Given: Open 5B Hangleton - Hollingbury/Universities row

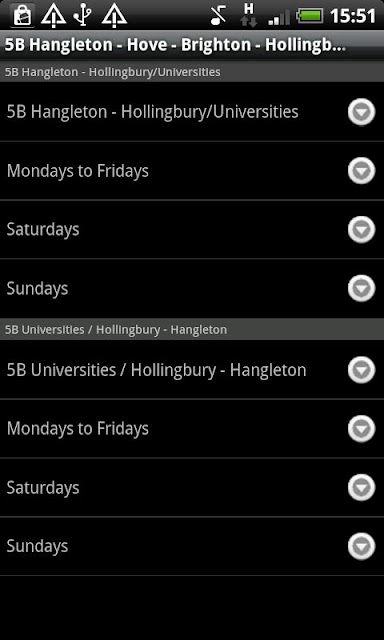Looking at the screenshot, I should (x=192, y=111).
